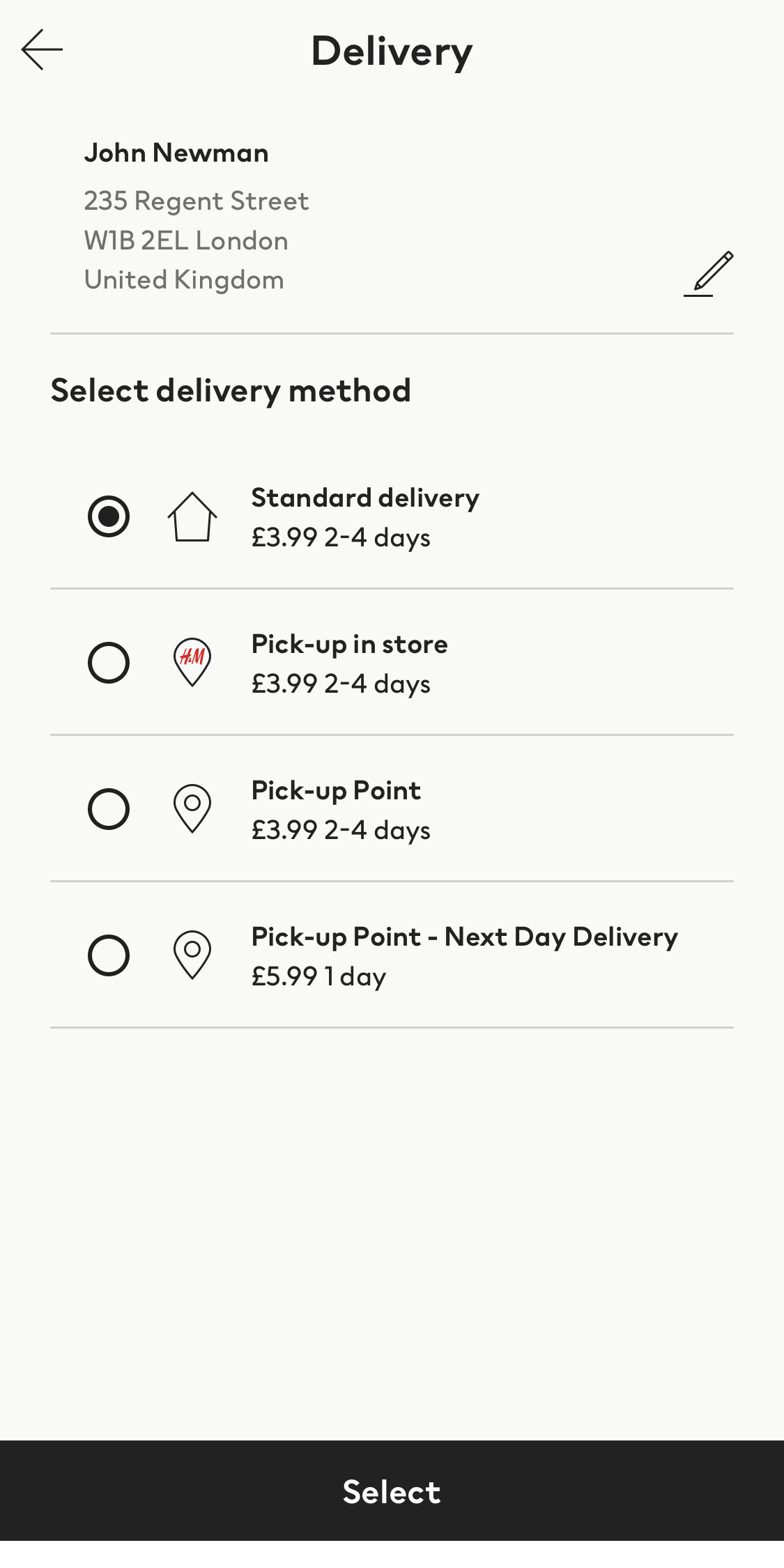This screenshot has width=784, height=1568.
Task: Click the house icon beside Standard delivery
Action: [192, 516]
